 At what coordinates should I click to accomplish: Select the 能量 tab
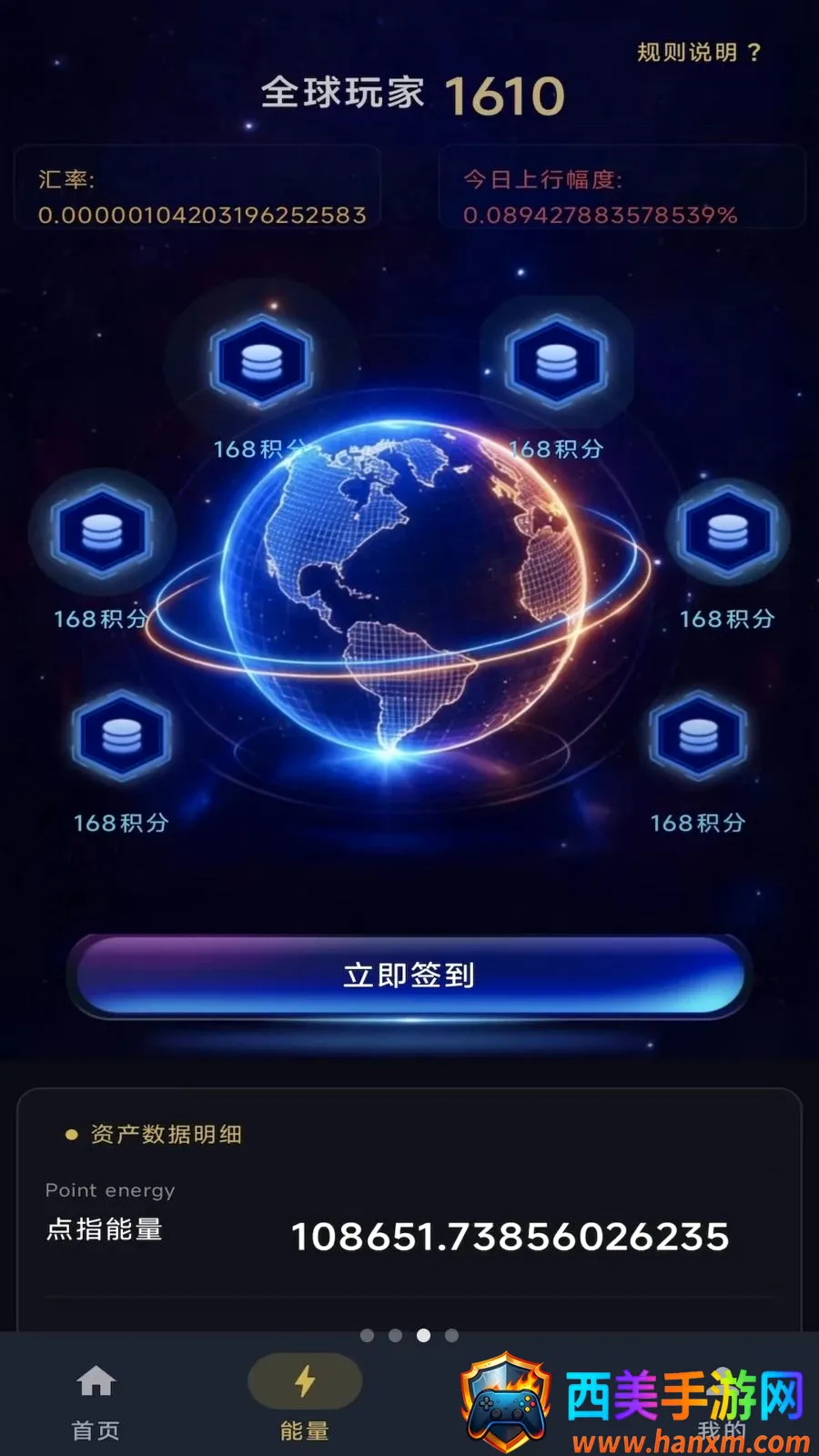(x=305, y=1402)
